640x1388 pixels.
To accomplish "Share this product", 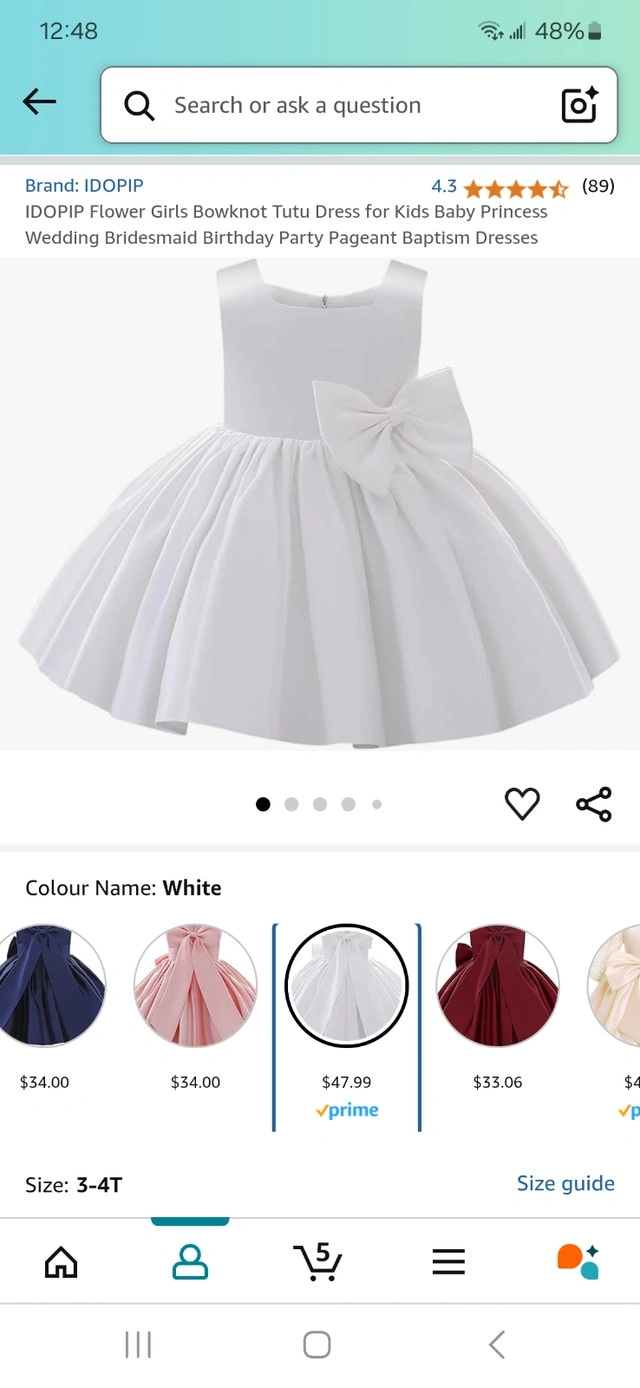I will pyautogui.click(x=593, y=804).
